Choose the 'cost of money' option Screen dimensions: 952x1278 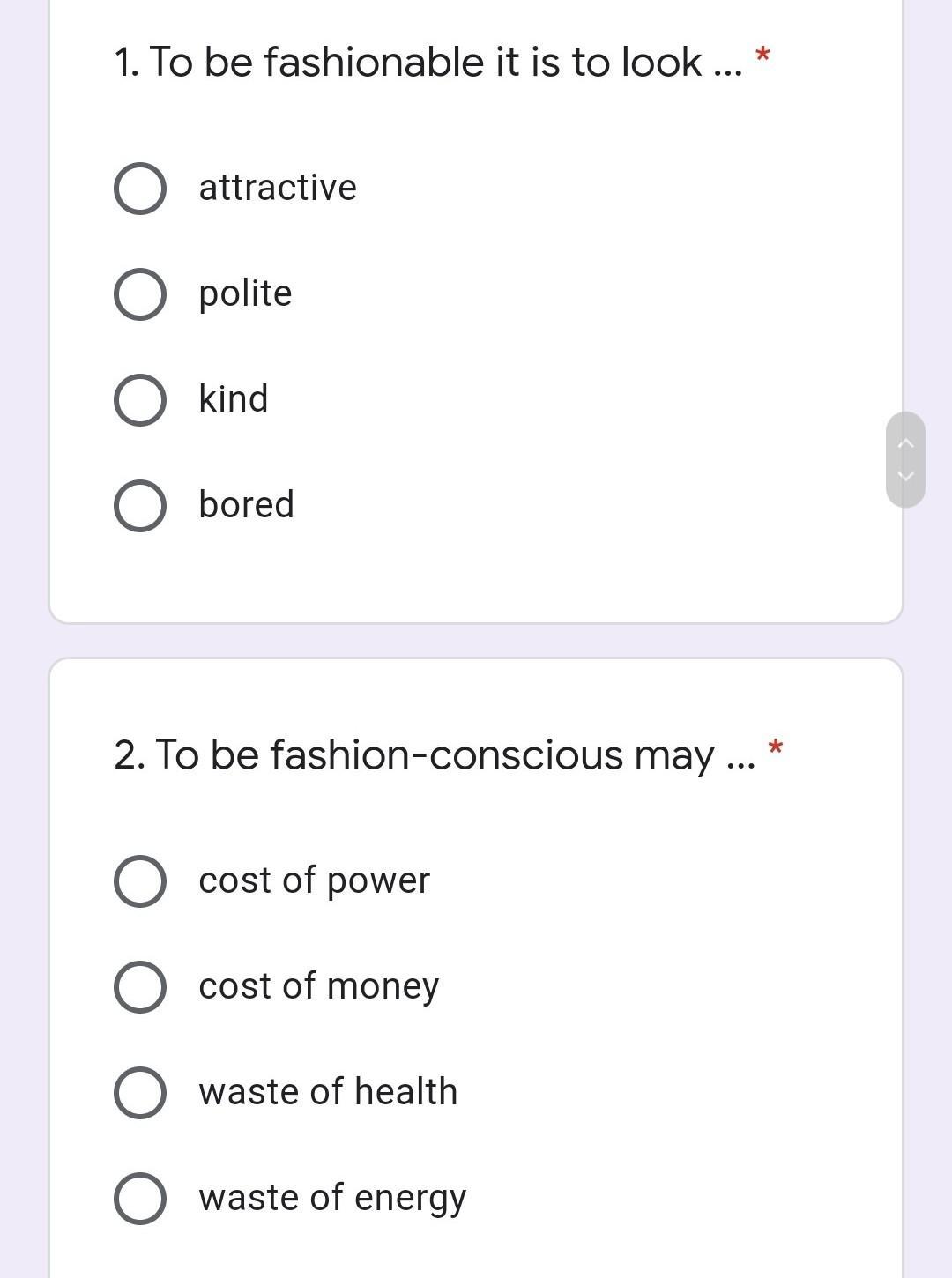tap(140, 987)
